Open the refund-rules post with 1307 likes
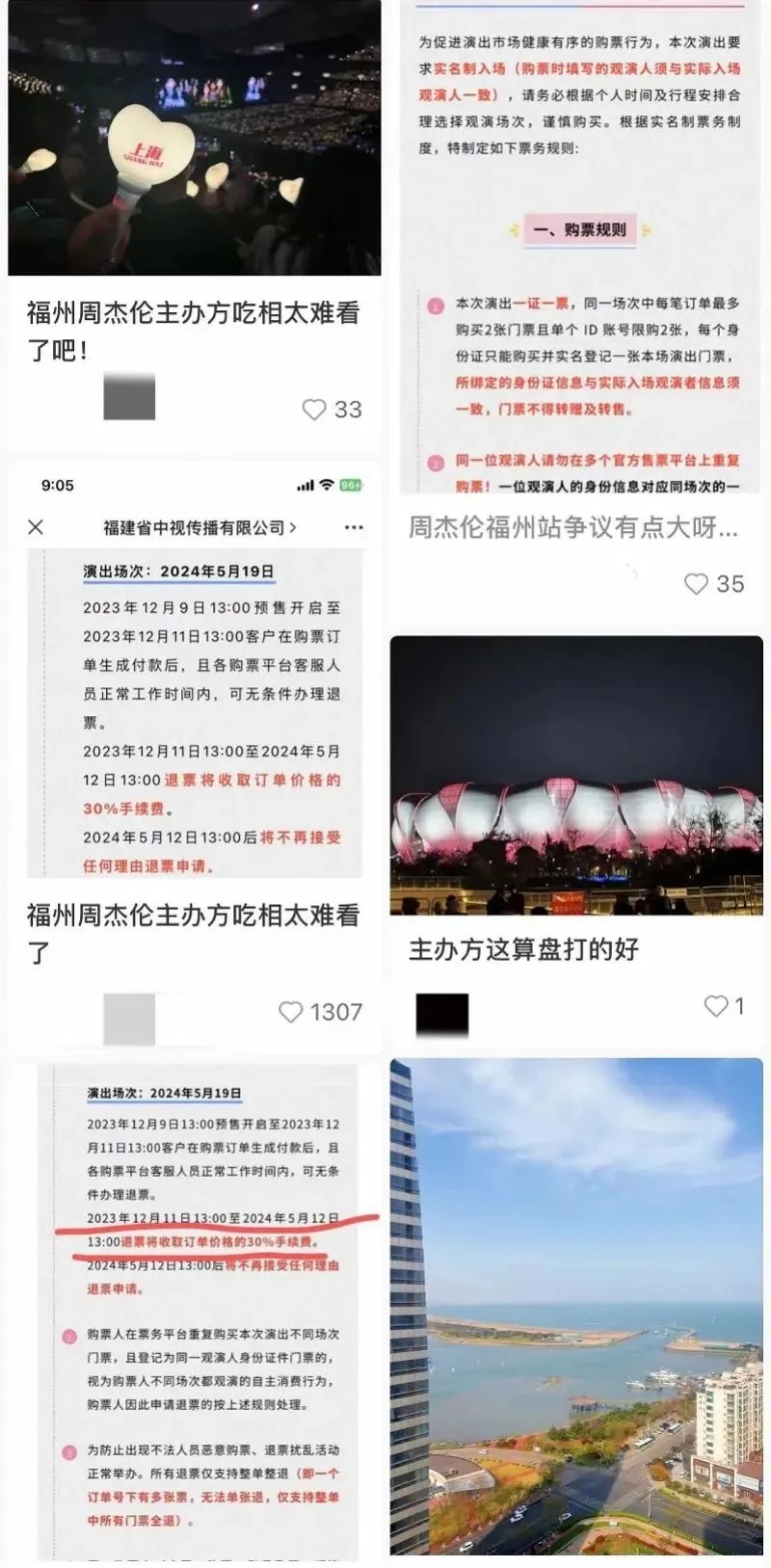 pos(193,933)
